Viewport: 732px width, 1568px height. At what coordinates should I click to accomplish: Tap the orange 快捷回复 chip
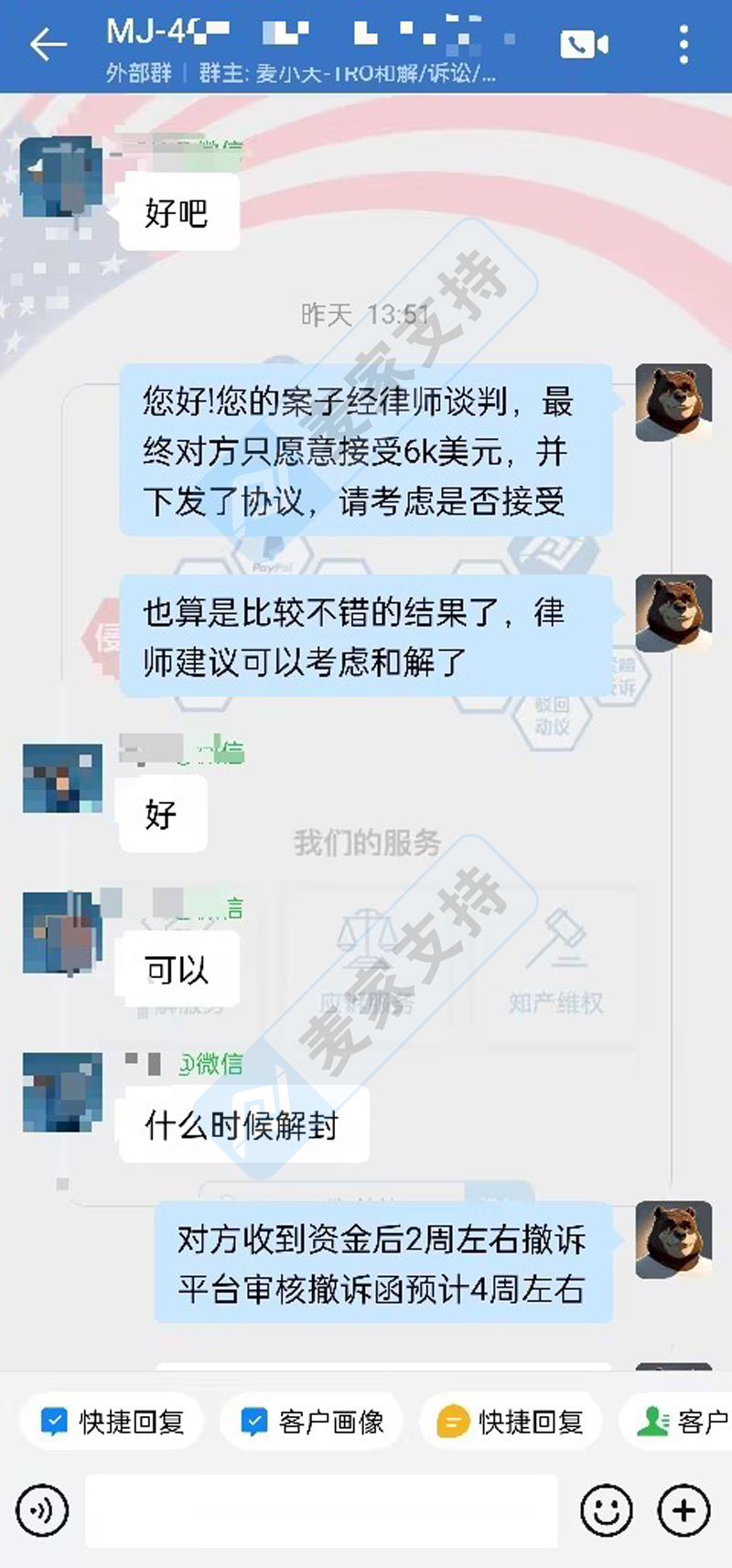pyautogui.click(x=511, y=1422)
